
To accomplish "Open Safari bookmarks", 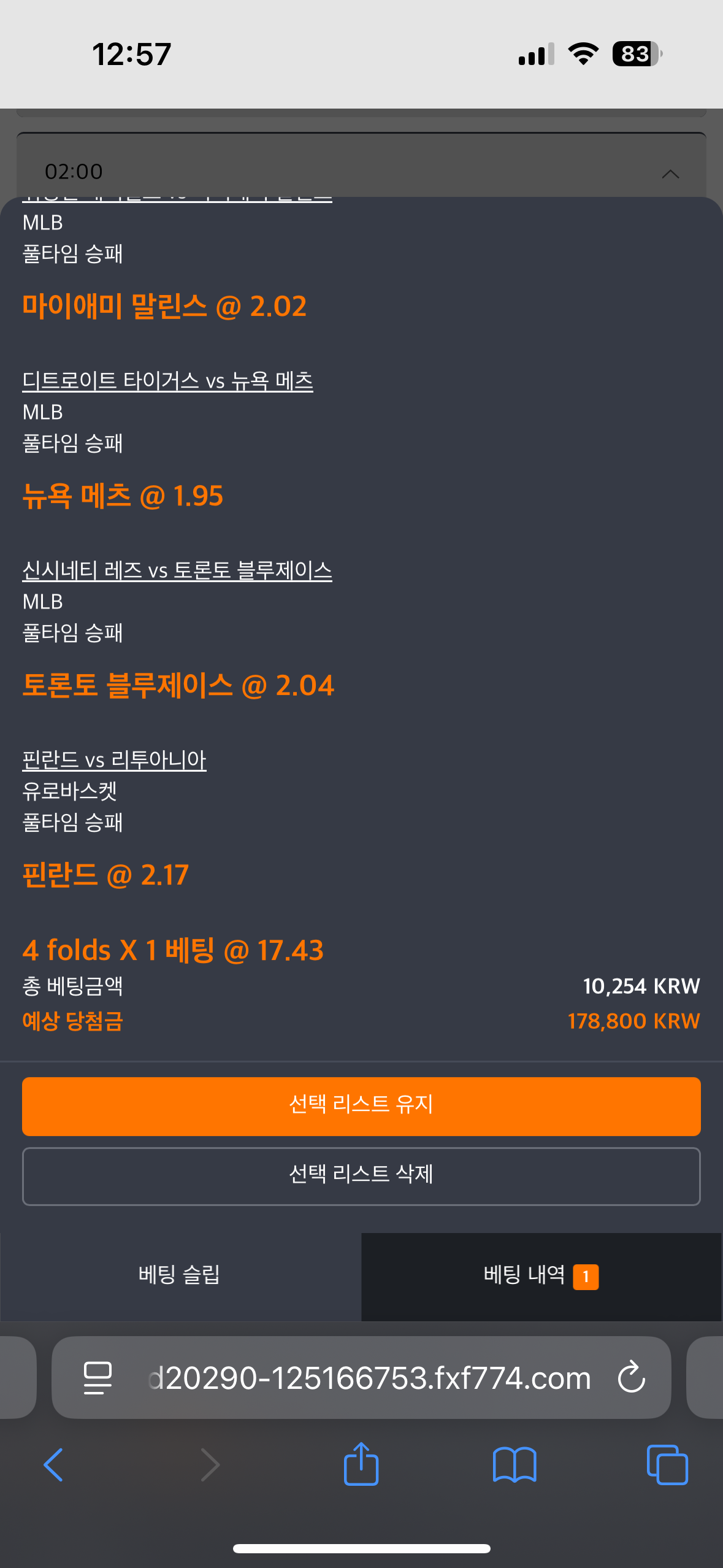I will (514, 1465).
